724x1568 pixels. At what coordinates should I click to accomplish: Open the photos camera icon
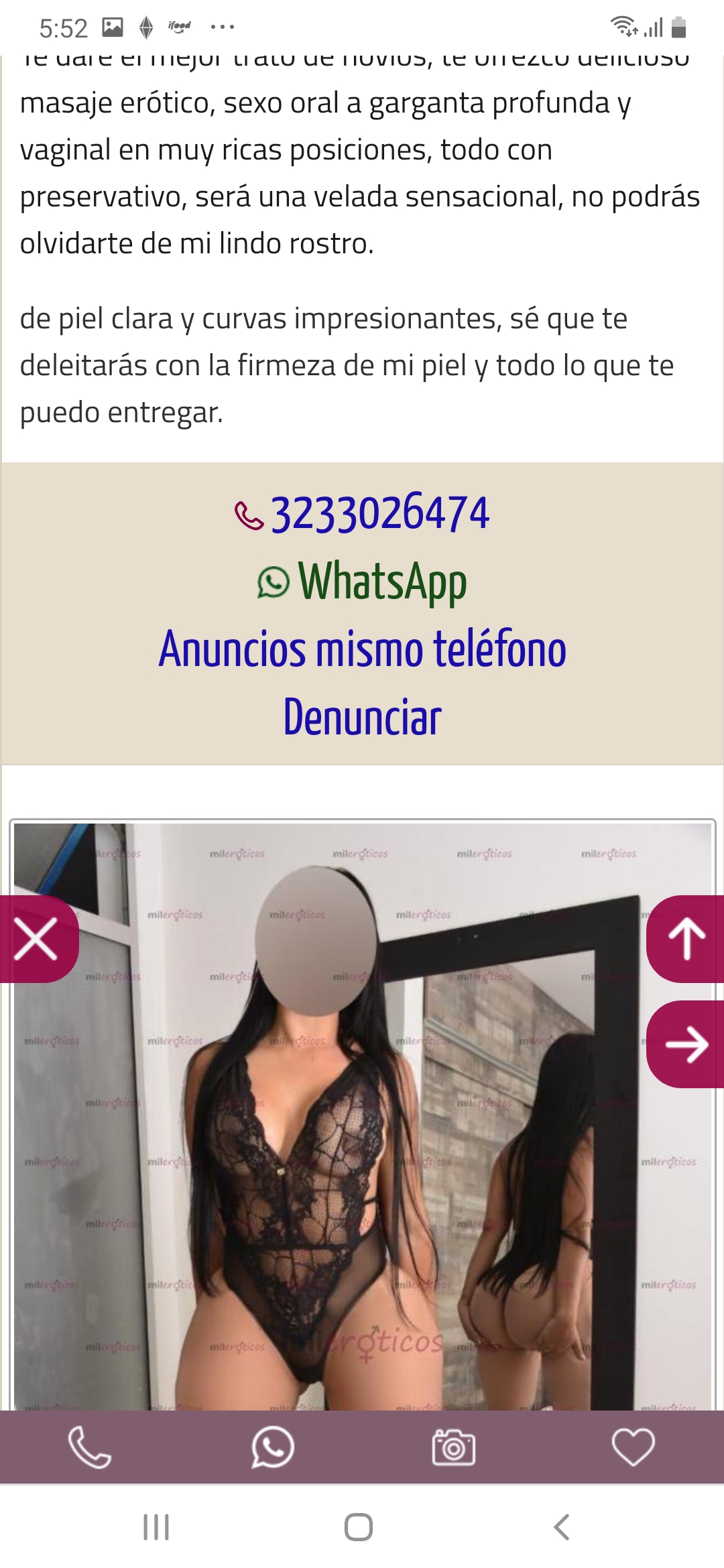tap(454, 1447)
